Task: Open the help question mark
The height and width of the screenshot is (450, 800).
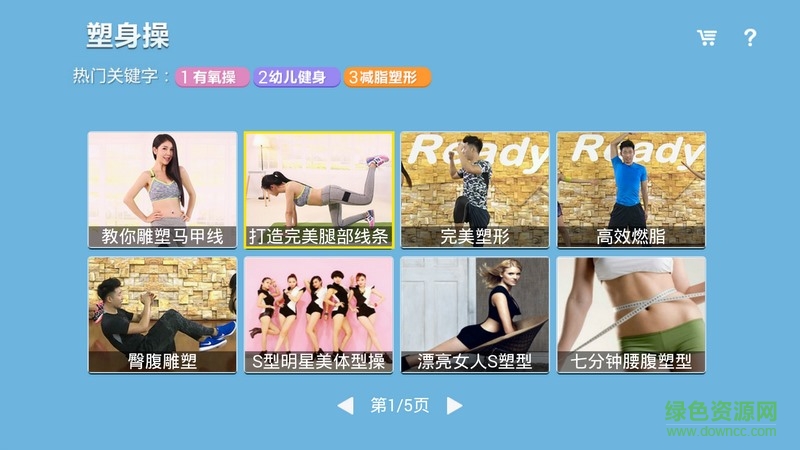Action: tap(750, 38)
